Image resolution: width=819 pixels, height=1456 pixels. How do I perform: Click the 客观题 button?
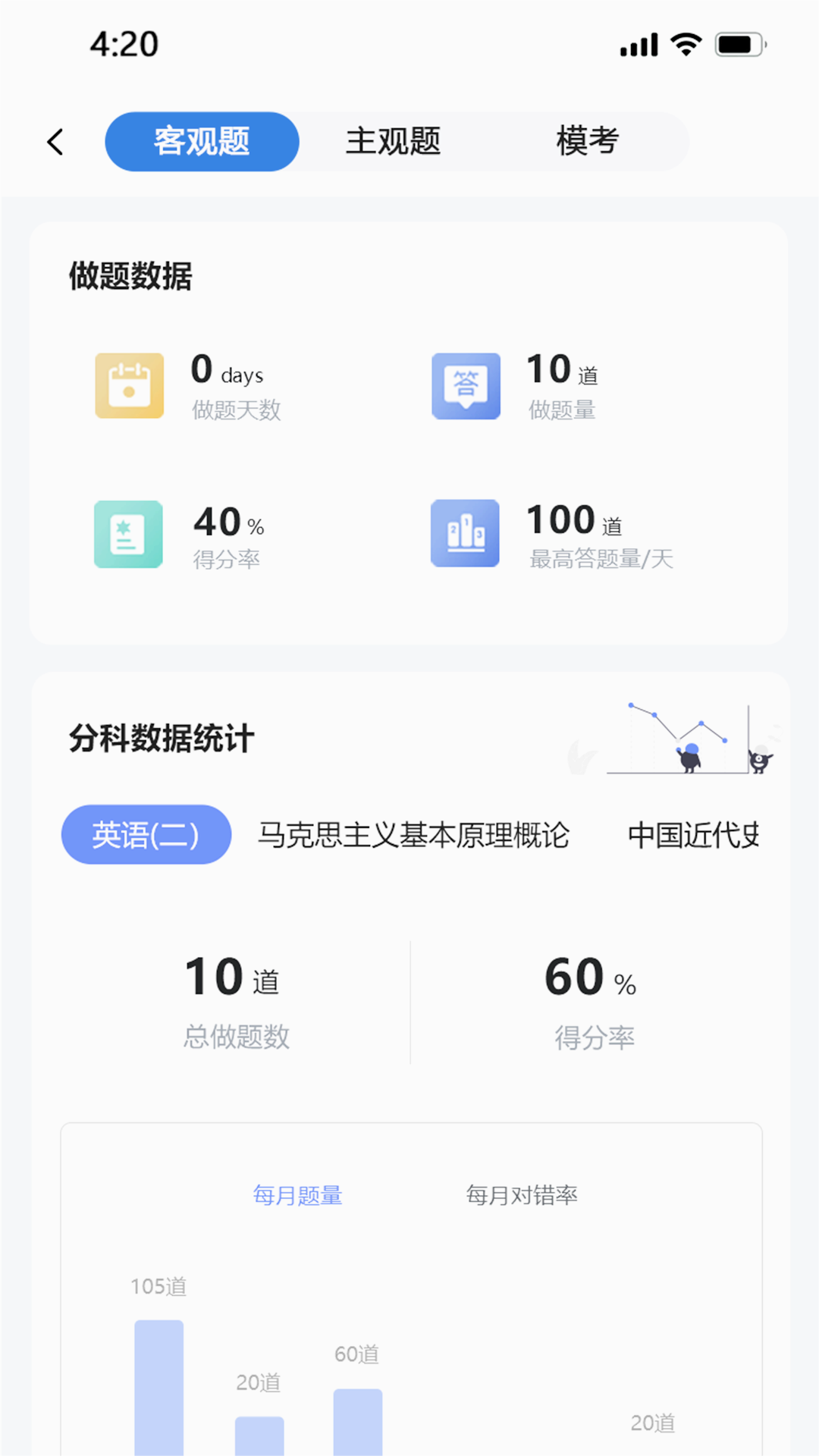202,141
